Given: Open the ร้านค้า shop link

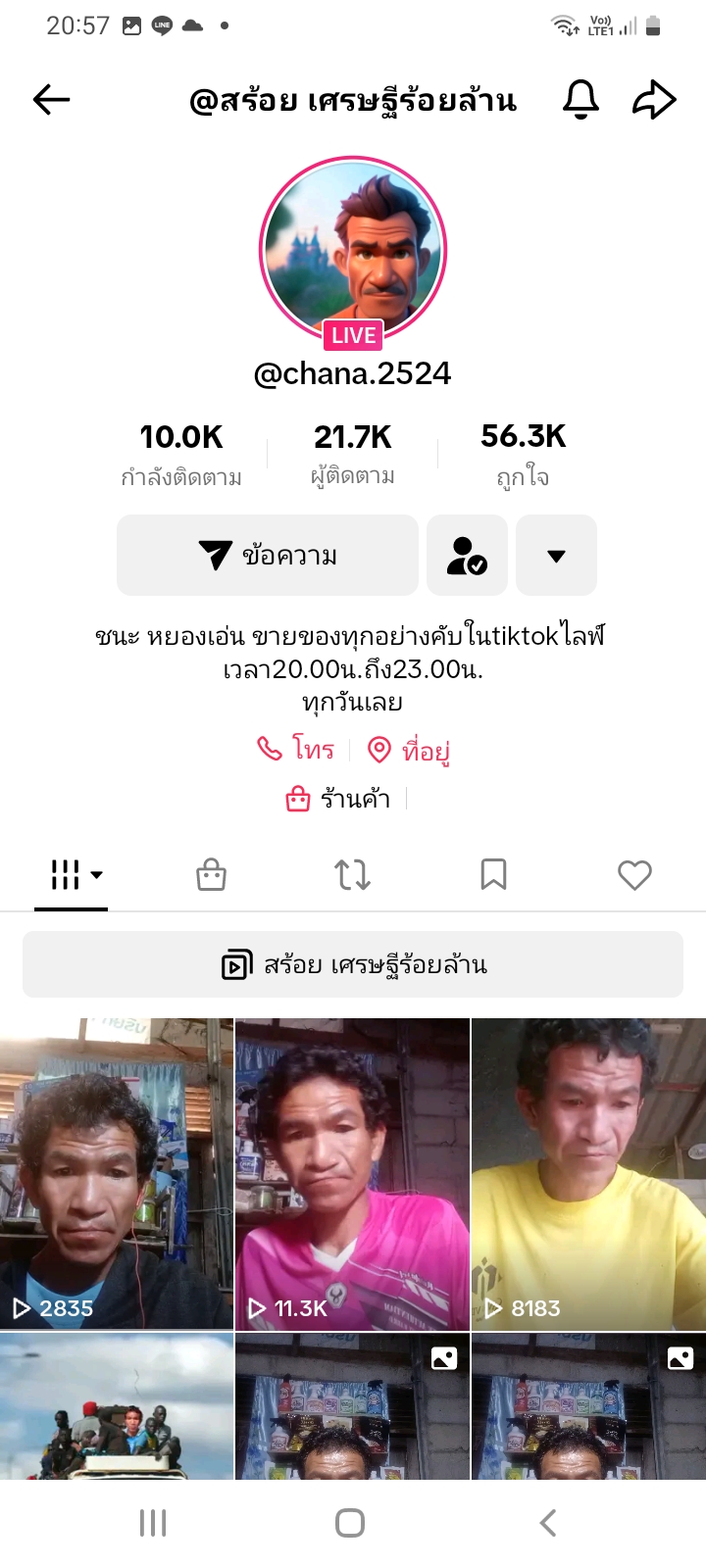Looking at the screenshot, I should coord(339,800).
